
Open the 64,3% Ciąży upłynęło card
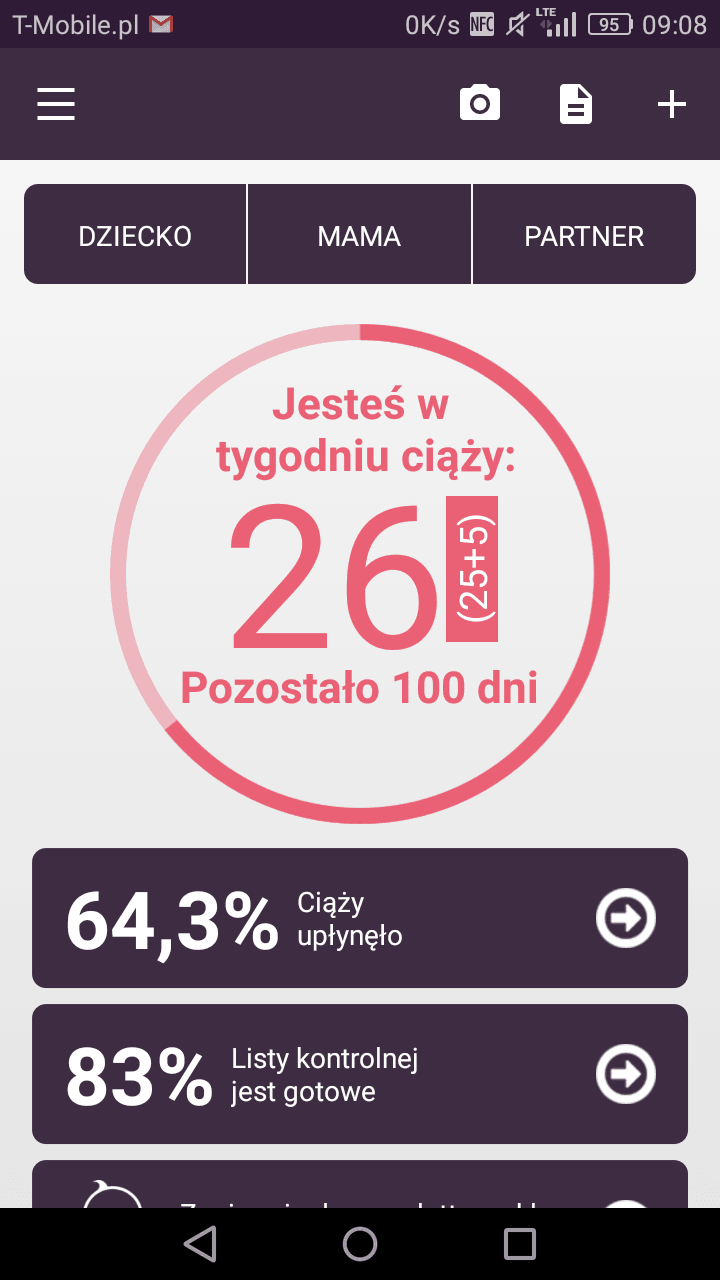coord(360,918)
